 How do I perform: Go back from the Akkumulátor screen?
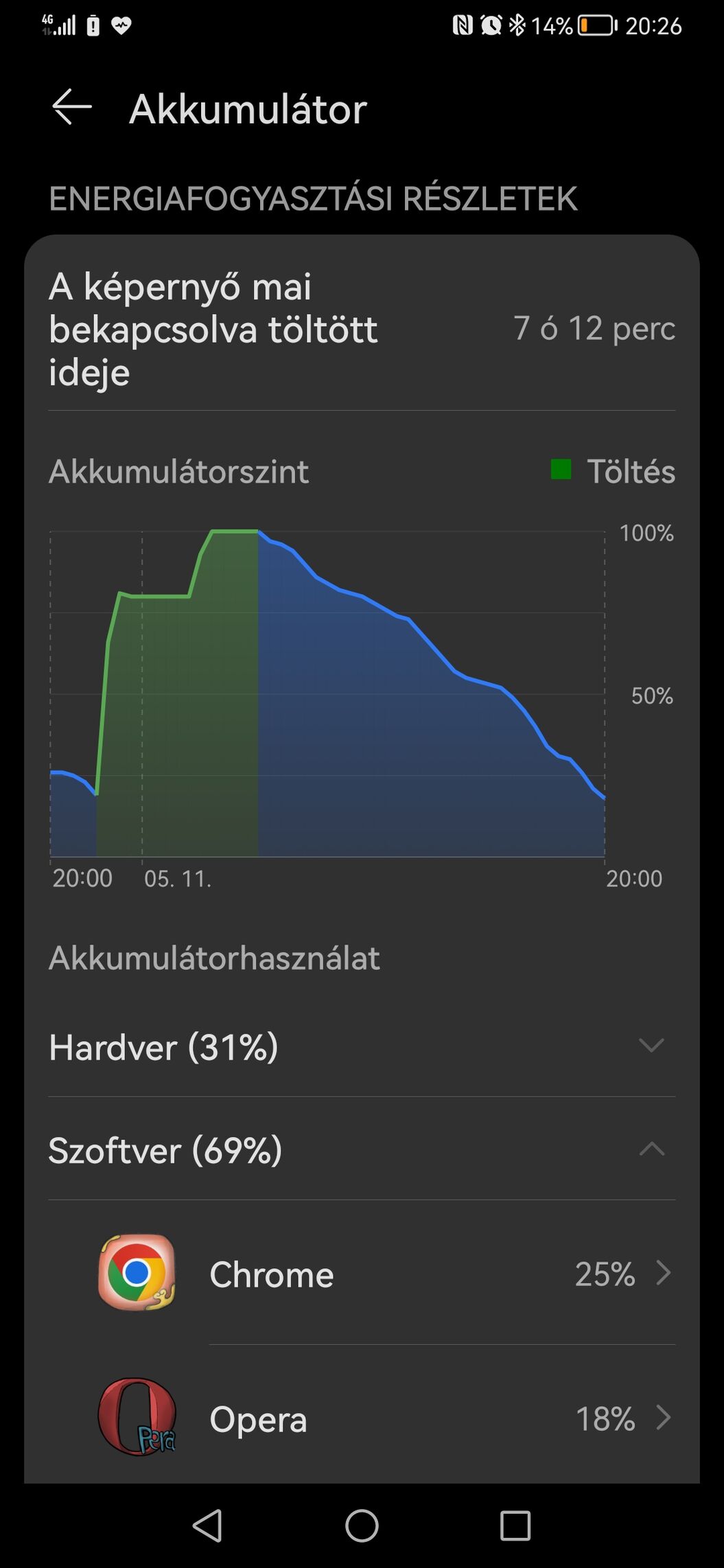[x=72, y=108]
